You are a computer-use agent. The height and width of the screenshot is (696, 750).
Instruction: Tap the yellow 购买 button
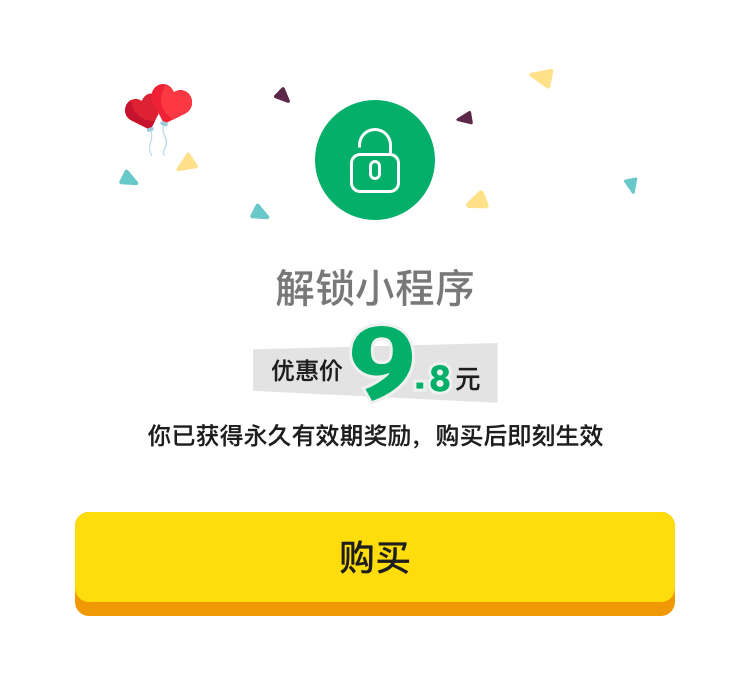[375, 558]
